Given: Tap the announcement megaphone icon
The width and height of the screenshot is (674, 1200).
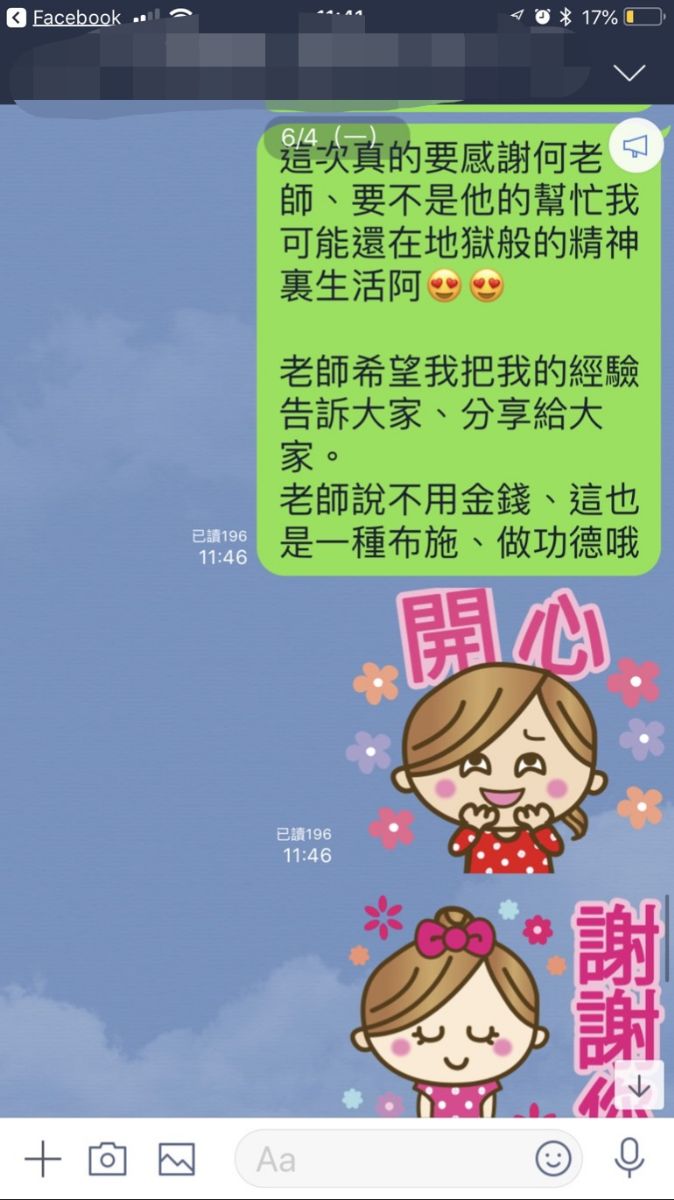Looking at the screenshot, I should coord(635,147).
